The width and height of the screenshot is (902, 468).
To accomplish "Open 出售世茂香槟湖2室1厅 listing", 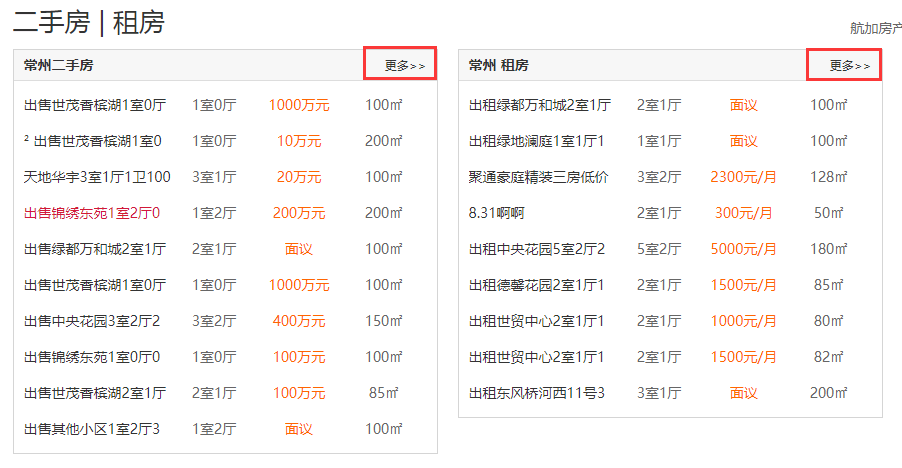I will pos(95,393).
